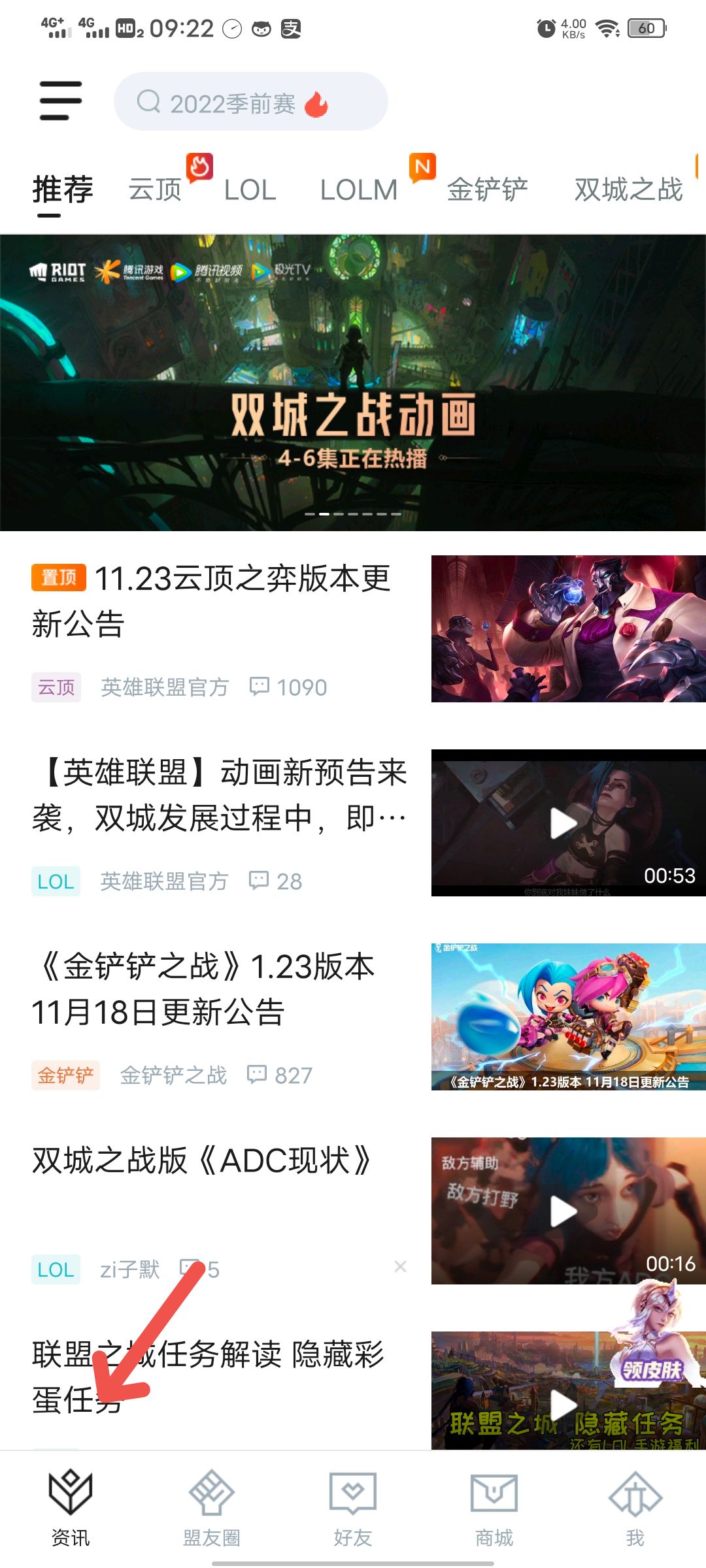Image resolution: width=706 pixels, height=1568 pixels.
Task: Open 《金铲铲之战》1.23版本更新公告 article
Action: click(x=203, y=988)
